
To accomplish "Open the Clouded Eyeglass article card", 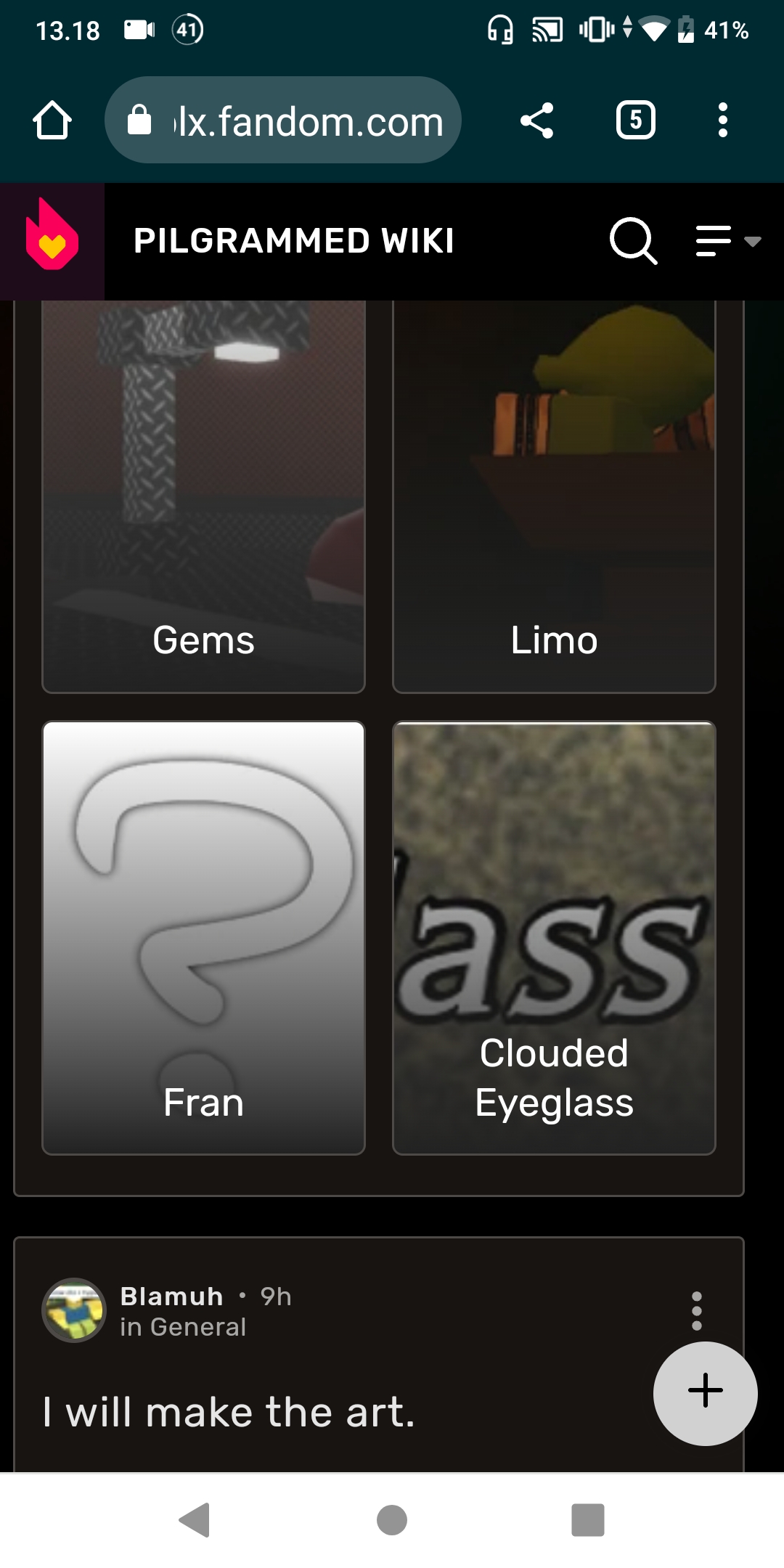I will [554, 938].
